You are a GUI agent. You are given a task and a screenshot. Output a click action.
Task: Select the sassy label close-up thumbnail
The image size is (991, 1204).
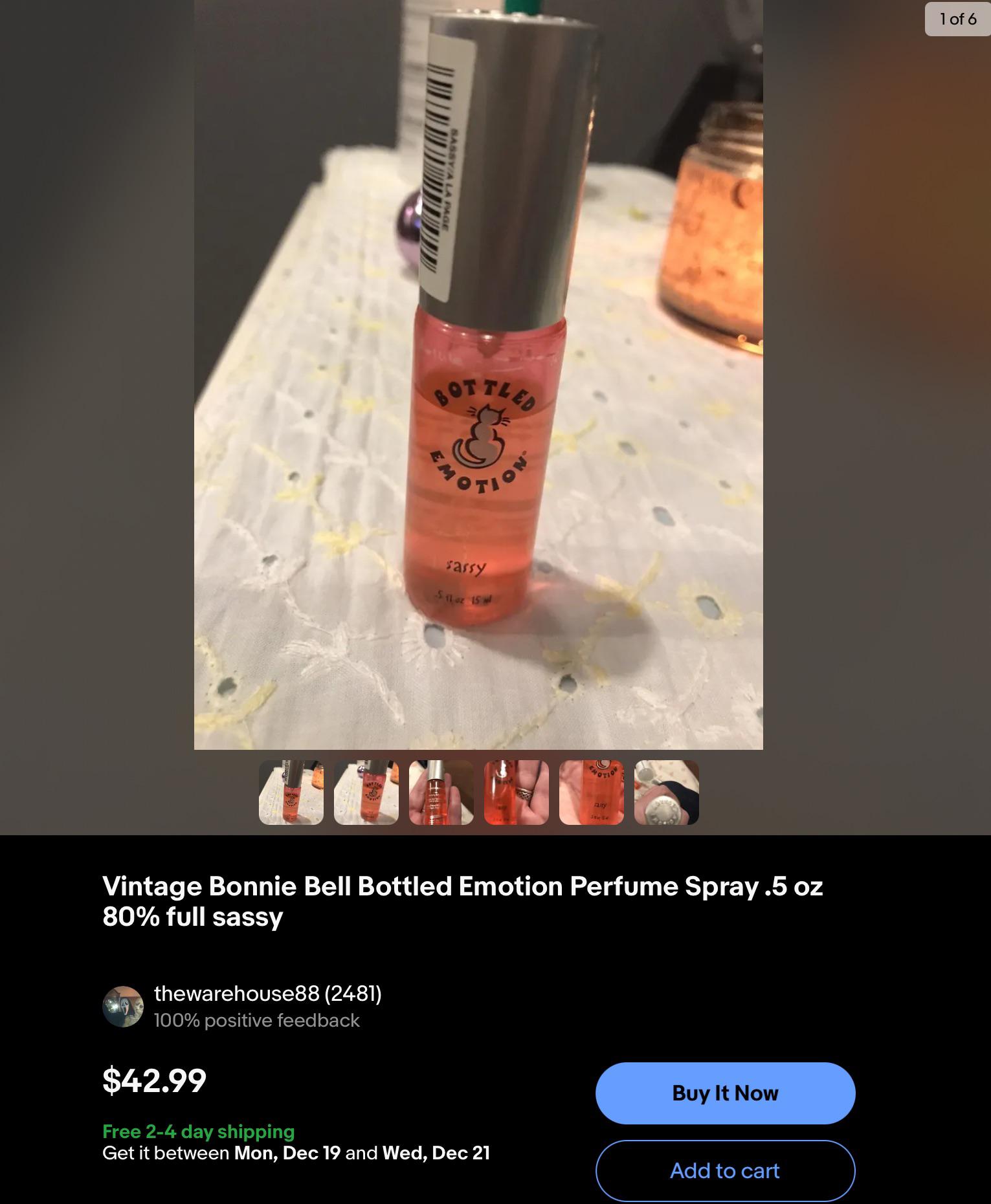click(x=591, y=793)
